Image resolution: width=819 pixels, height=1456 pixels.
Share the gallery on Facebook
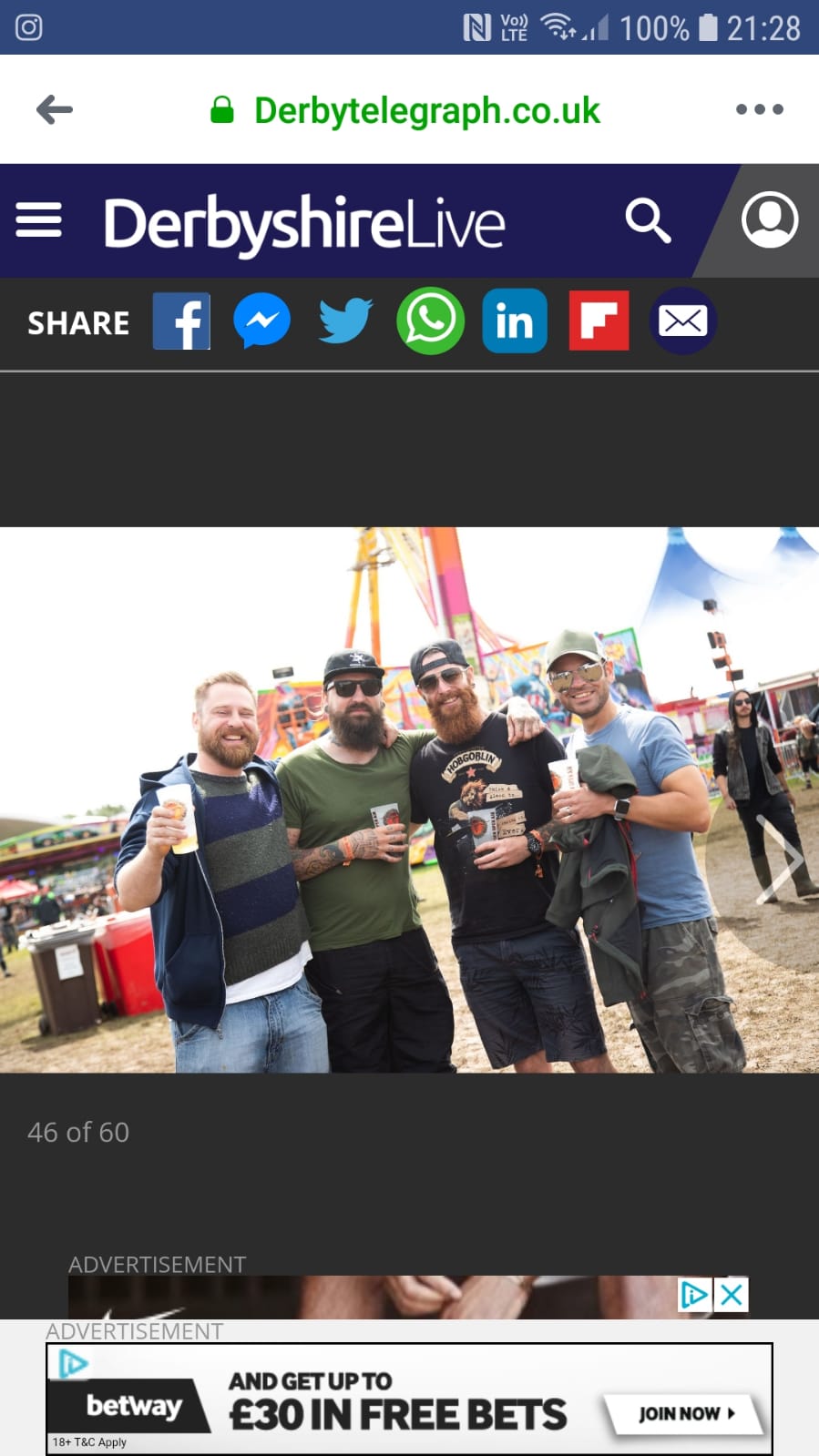[x=181, y=321]
